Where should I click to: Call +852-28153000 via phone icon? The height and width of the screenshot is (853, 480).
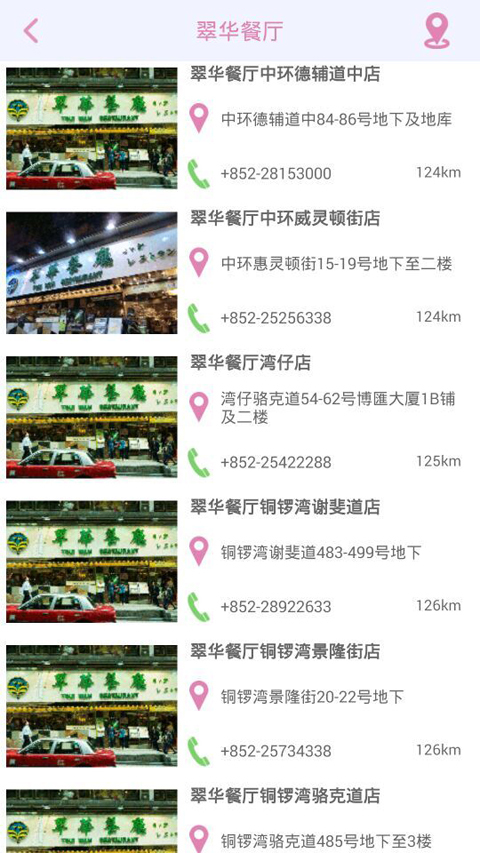tap(199, 174)
